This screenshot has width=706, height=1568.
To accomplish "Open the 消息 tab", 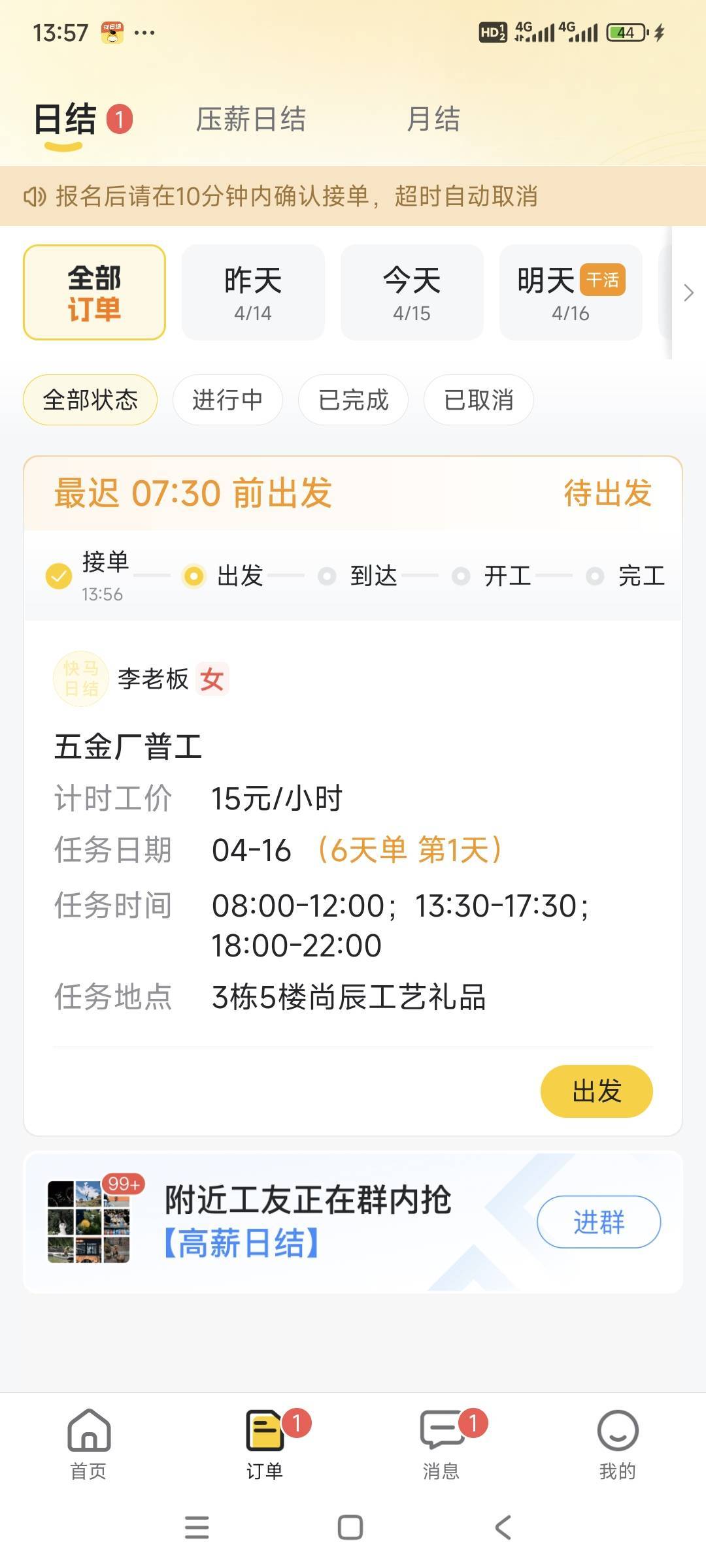I will (441, 1443).
